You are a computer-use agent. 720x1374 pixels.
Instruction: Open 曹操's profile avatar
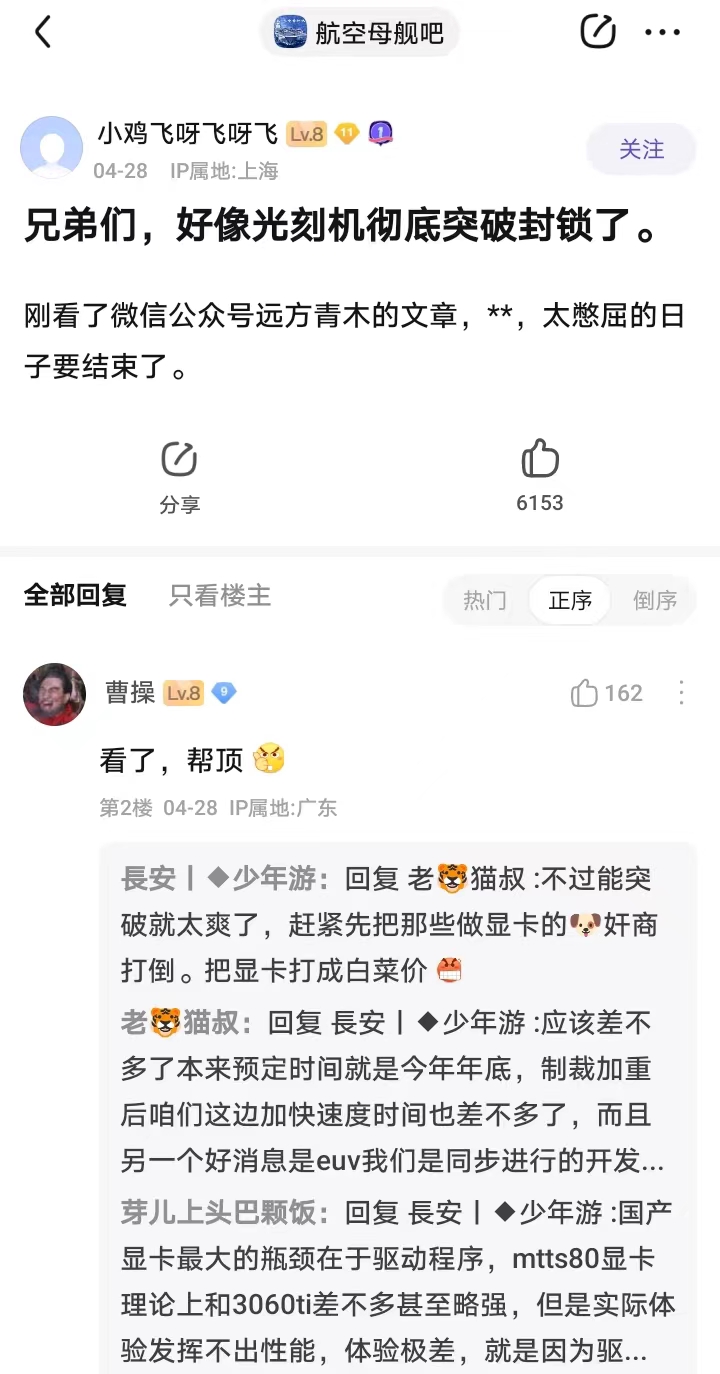coord(54,694)
